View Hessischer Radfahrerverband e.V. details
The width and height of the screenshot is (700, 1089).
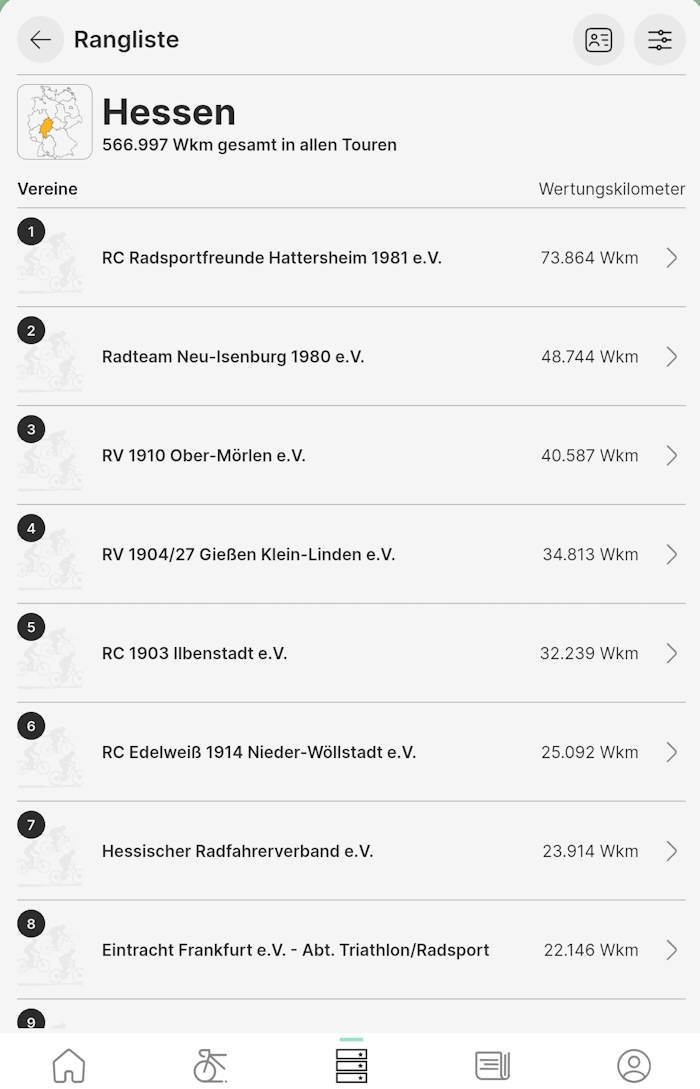tap(350, 852)
